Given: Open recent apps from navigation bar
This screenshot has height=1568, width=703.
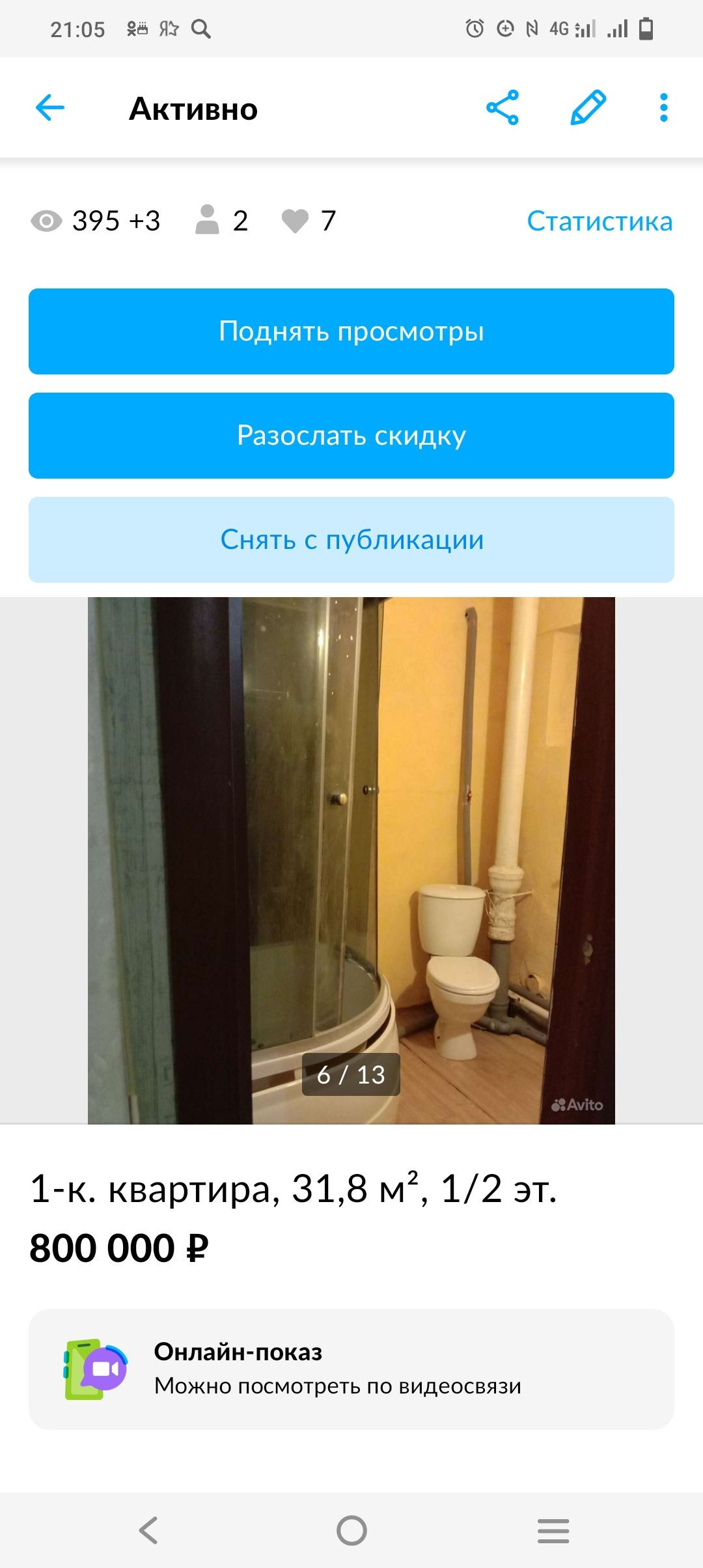Looking at the screenshot, I should (553, 1530).
